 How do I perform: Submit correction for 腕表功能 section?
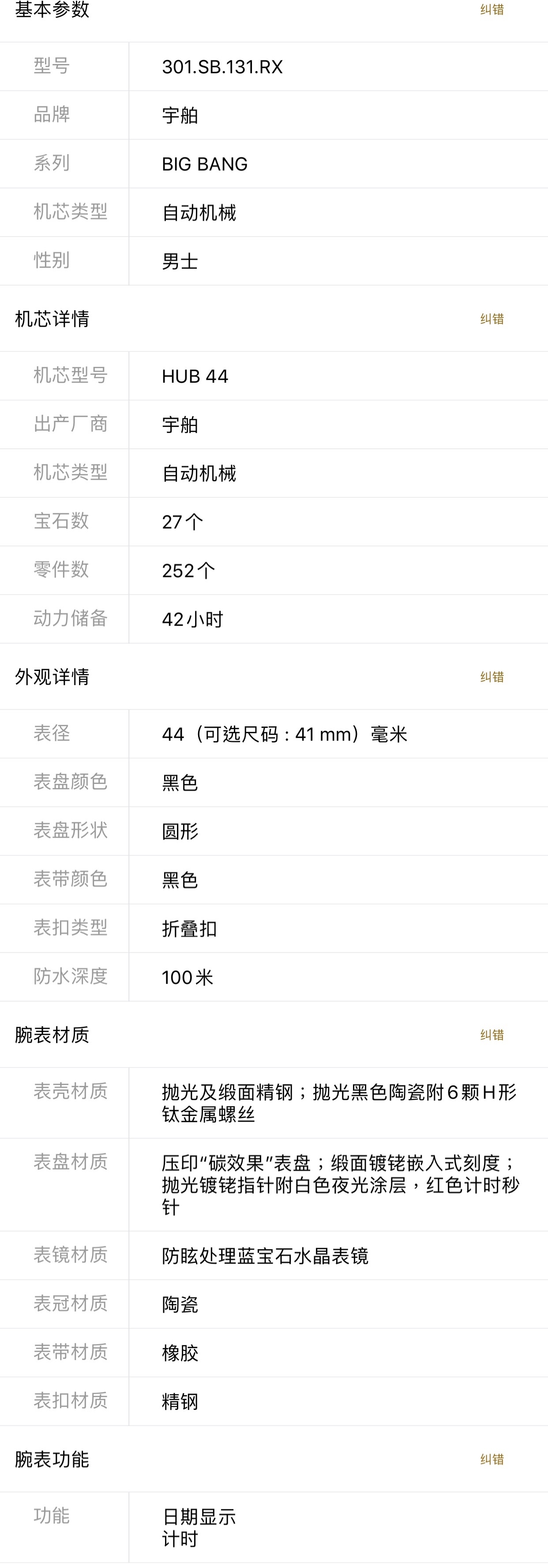click(492, 1459)
